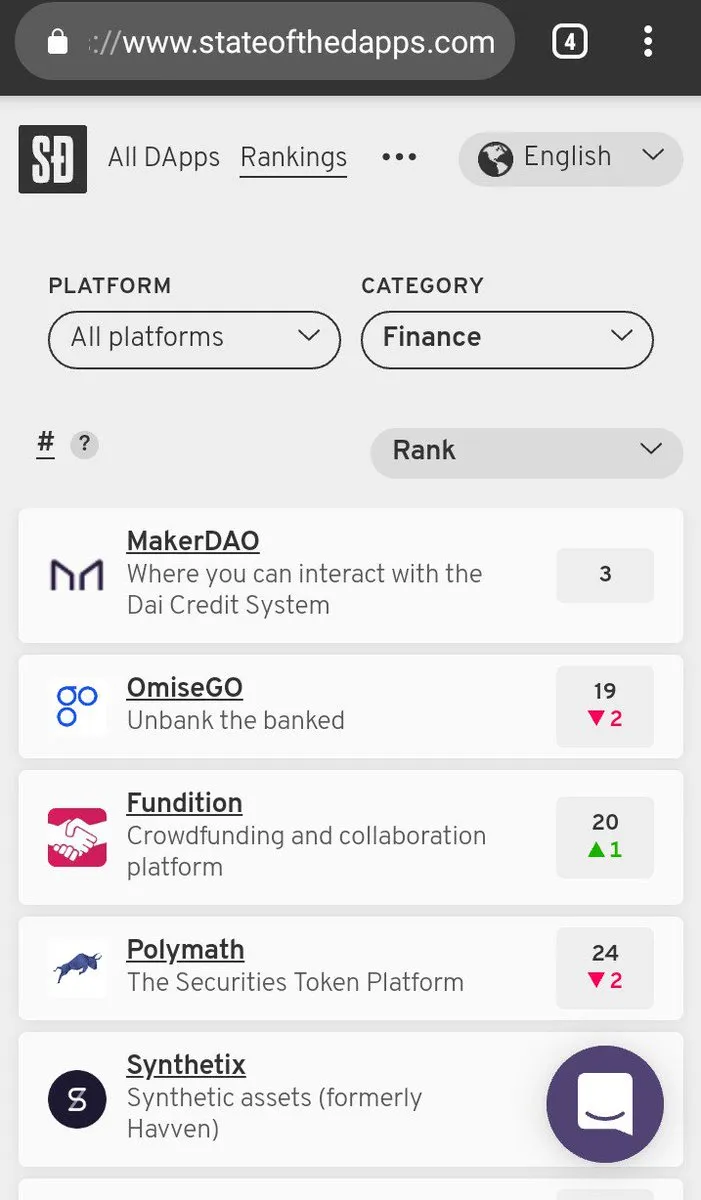The height and width of the screenshot is (1200, 701).
Task: Change the English language selector
Action: tap(571, 158)
